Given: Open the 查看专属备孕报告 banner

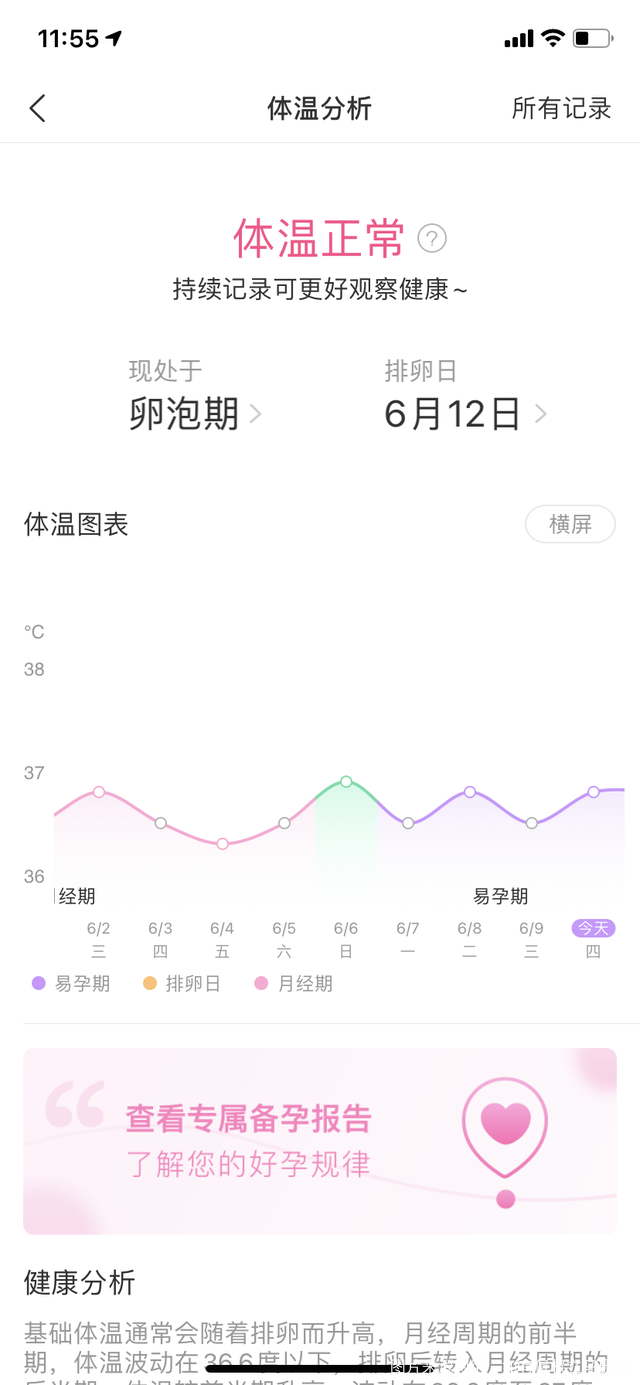Looking at the screenshot, I should coord(320,1140).
